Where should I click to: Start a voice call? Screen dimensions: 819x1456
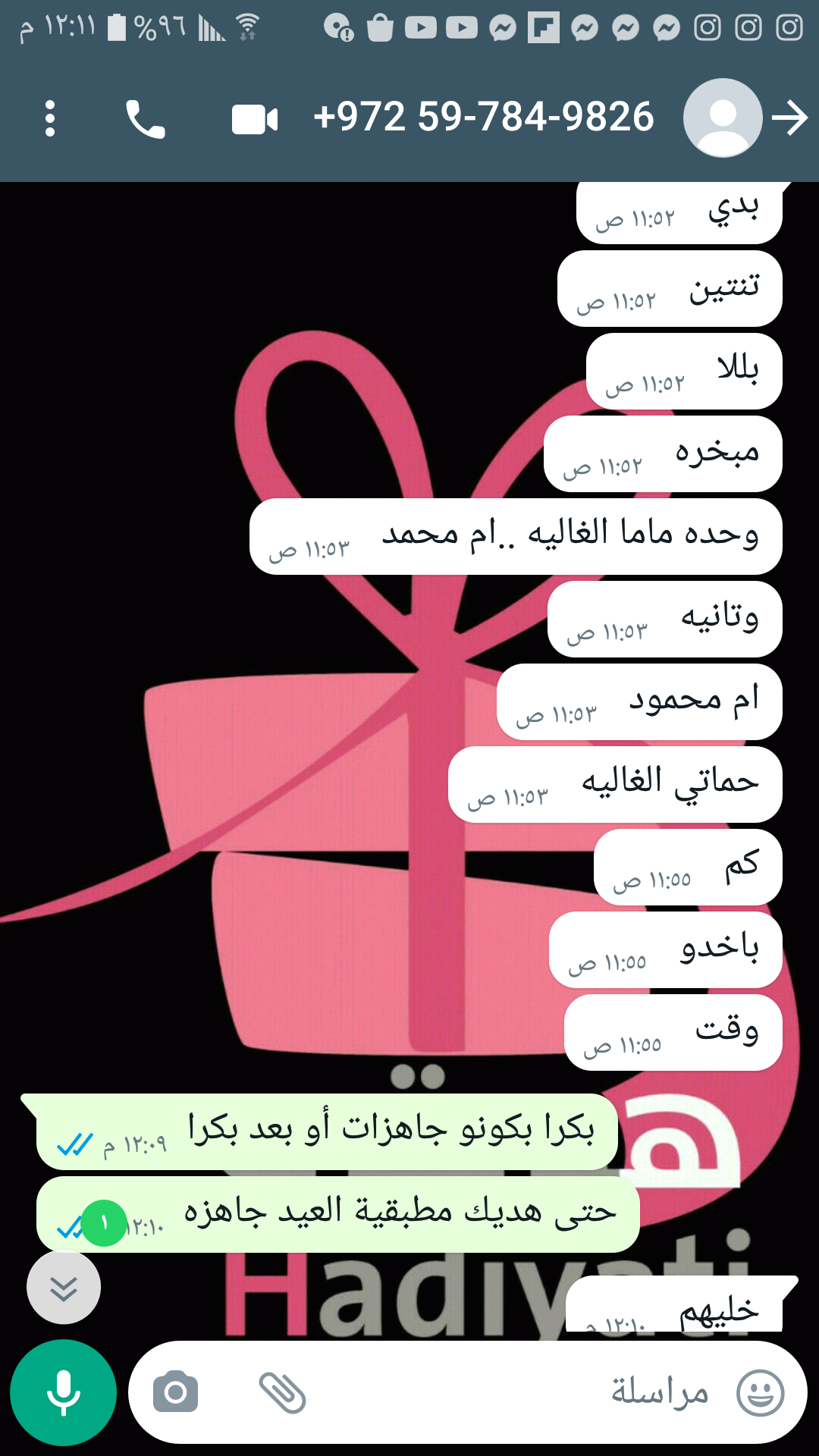(x=145, y=119)
